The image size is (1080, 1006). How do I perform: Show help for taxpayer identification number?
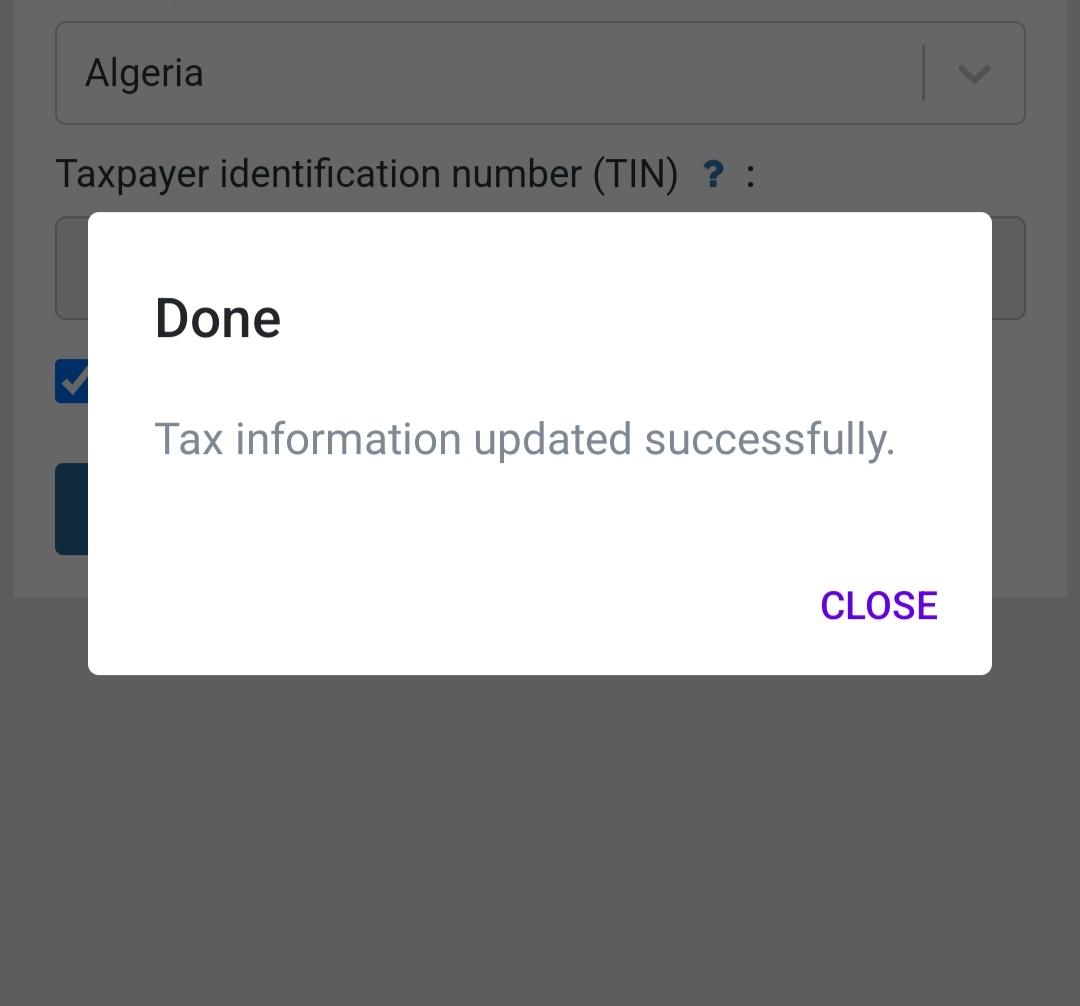[713, 175]
